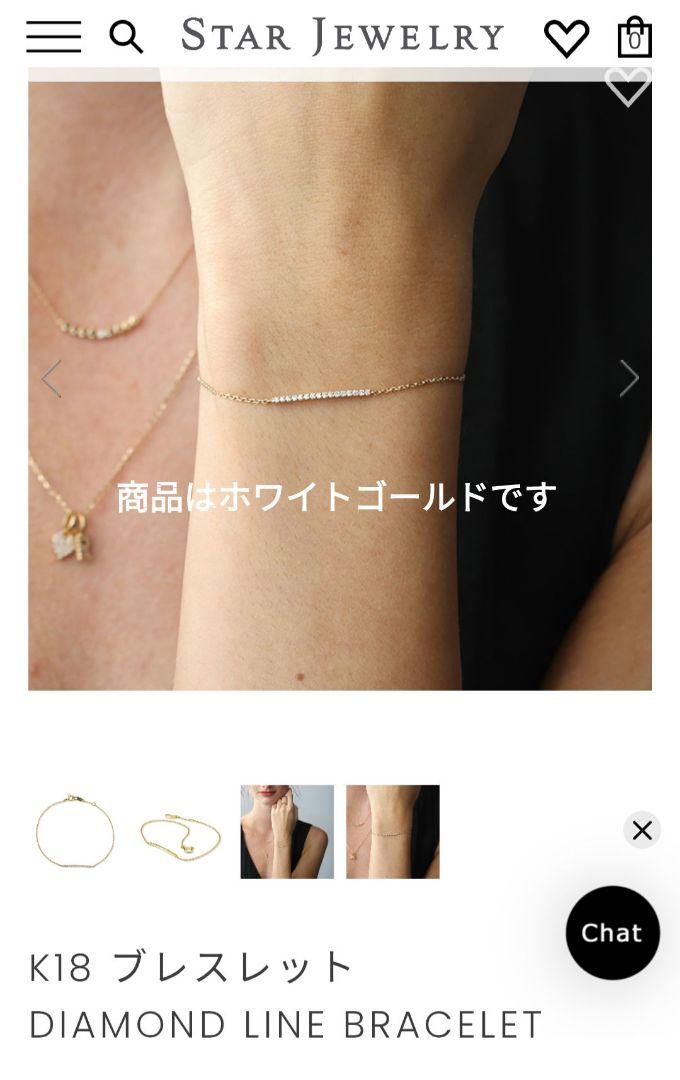Open the shopping bag
The height and width of the screenshot is (1080, 680).
click(x=634, y=37)
